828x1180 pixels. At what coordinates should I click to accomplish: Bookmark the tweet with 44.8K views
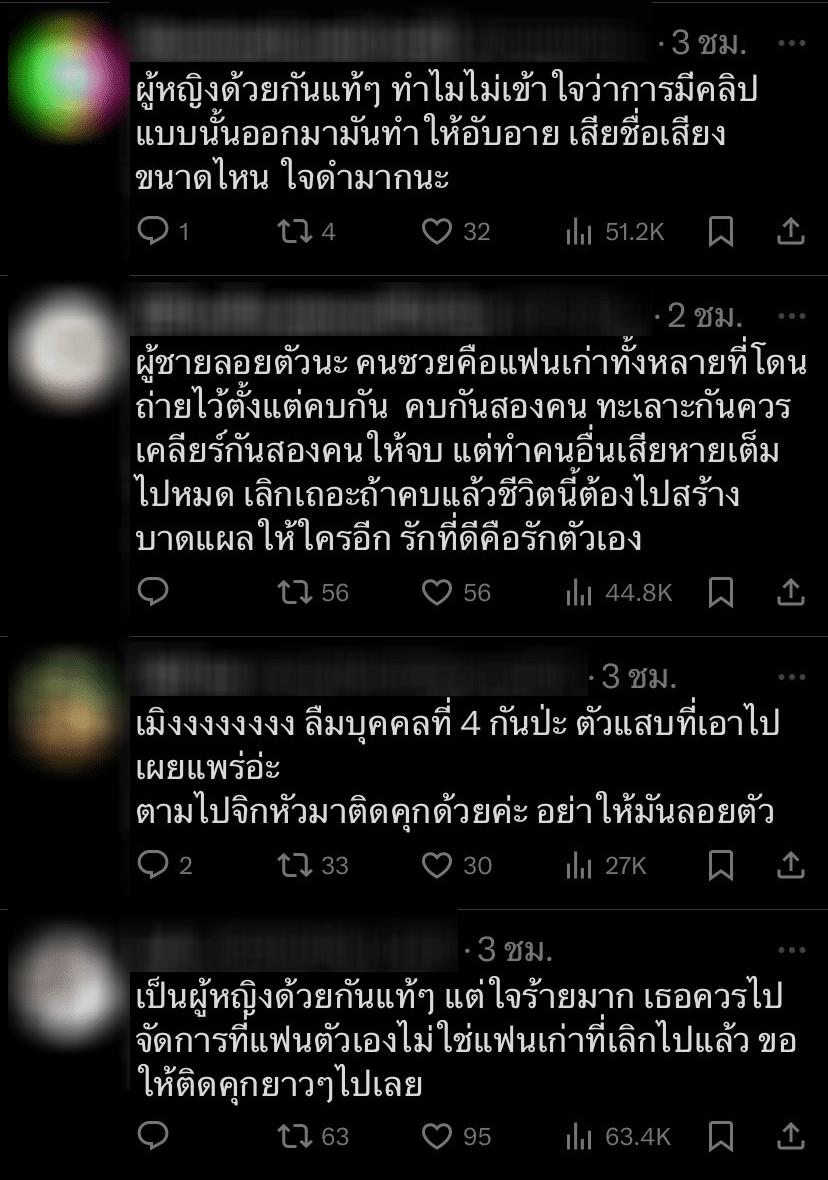click(720, 592)
